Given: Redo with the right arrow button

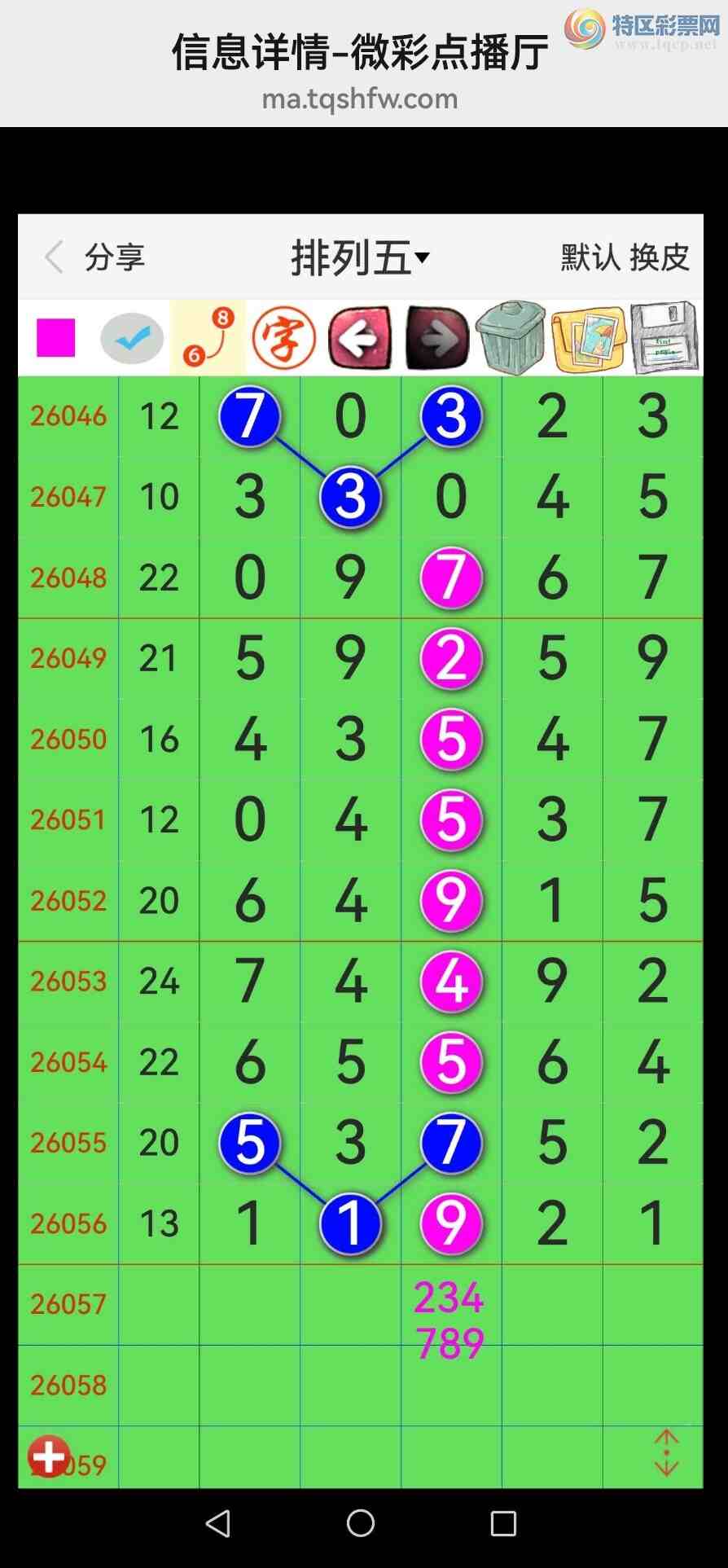Looking at the screenshot, I should (436, 338).
